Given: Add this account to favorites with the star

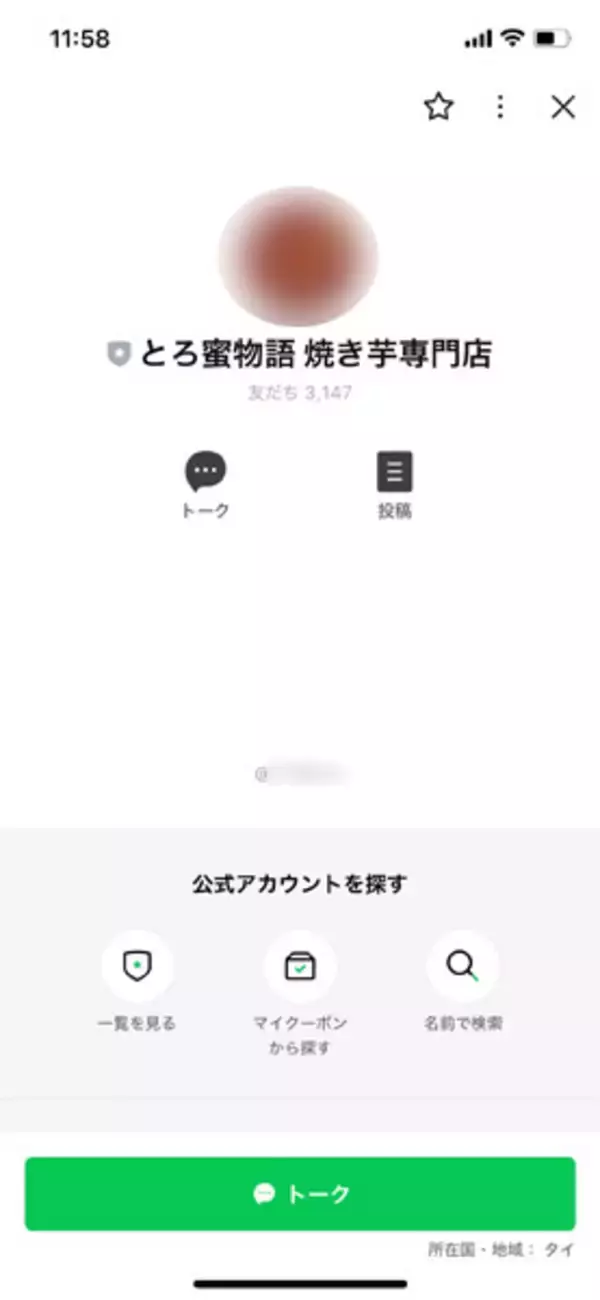Looking at the screenshot, I should (438, 107).
